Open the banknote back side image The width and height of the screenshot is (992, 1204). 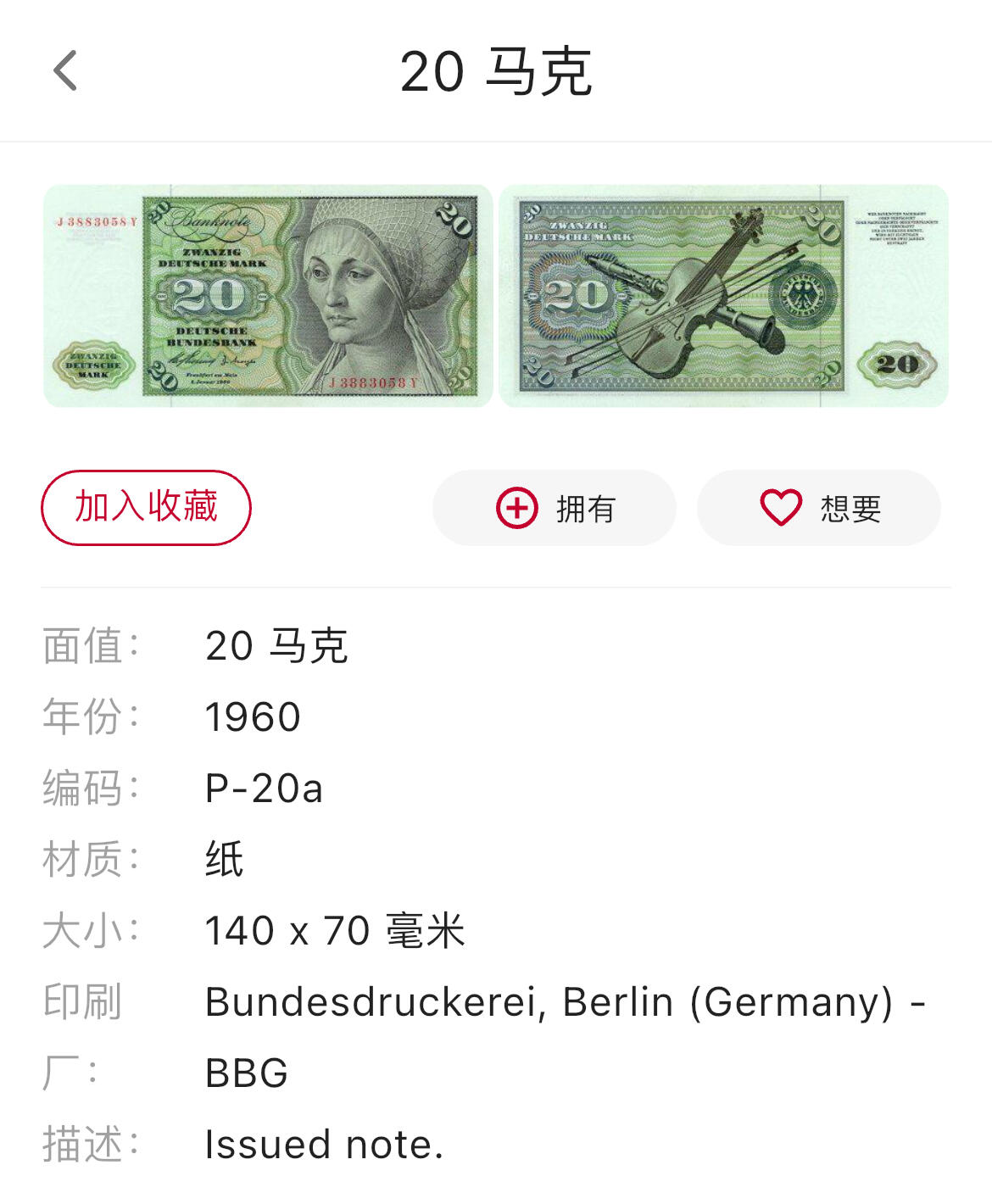(723, 296)
